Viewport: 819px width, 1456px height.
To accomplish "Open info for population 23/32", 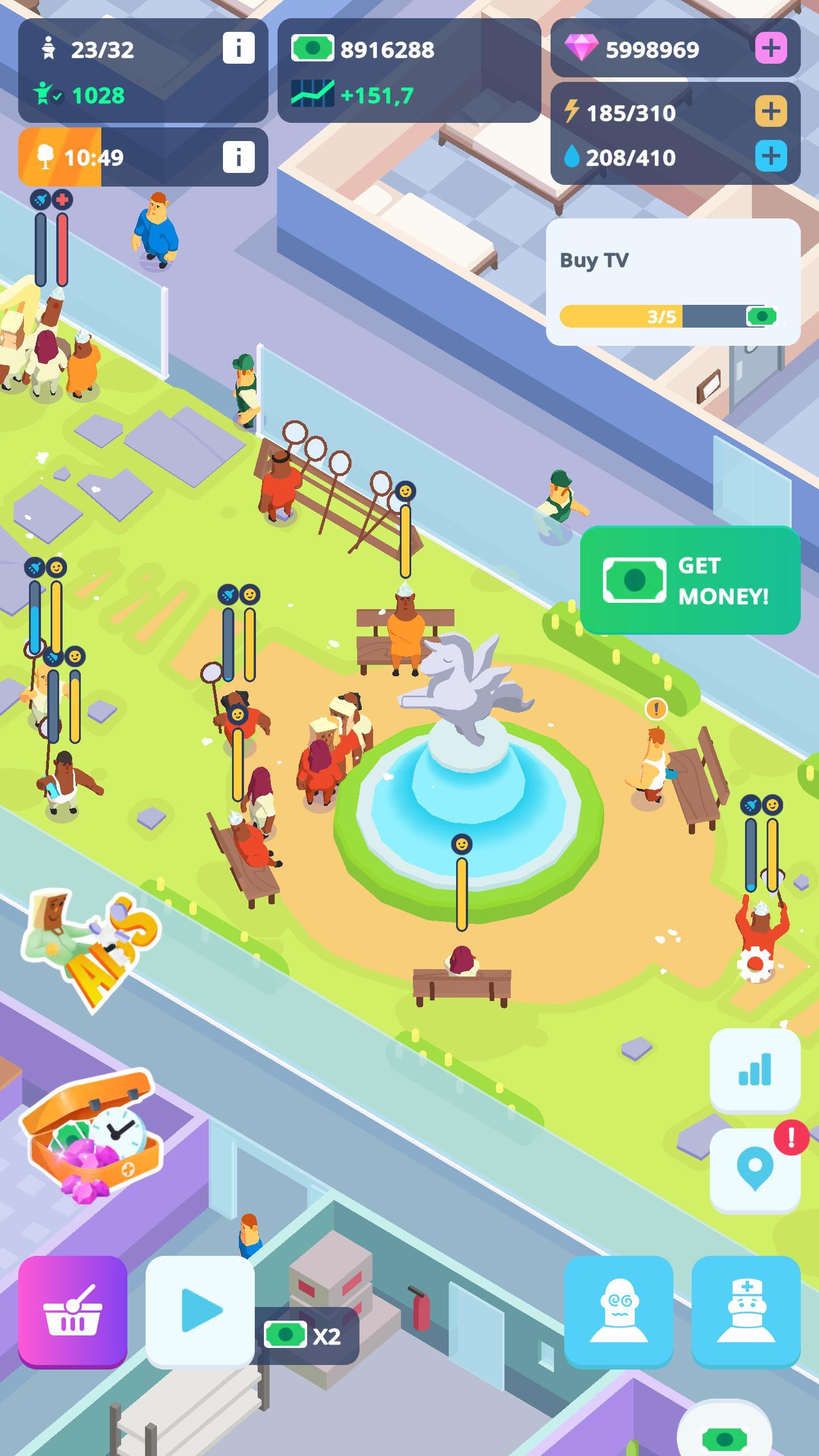I will tap(238, 48).
